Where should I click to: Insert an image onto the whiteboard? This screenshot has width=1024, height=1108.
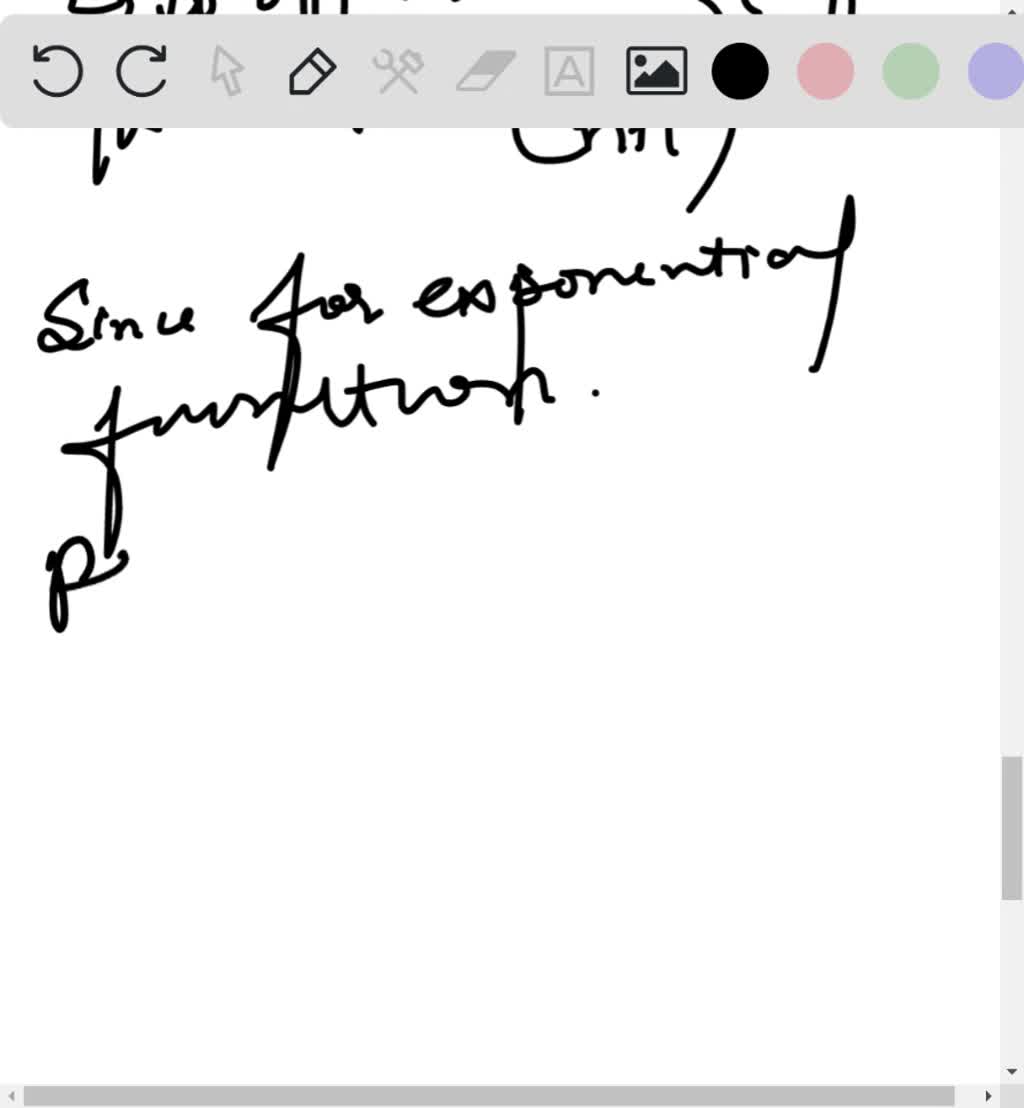click(x=656, y=72)
